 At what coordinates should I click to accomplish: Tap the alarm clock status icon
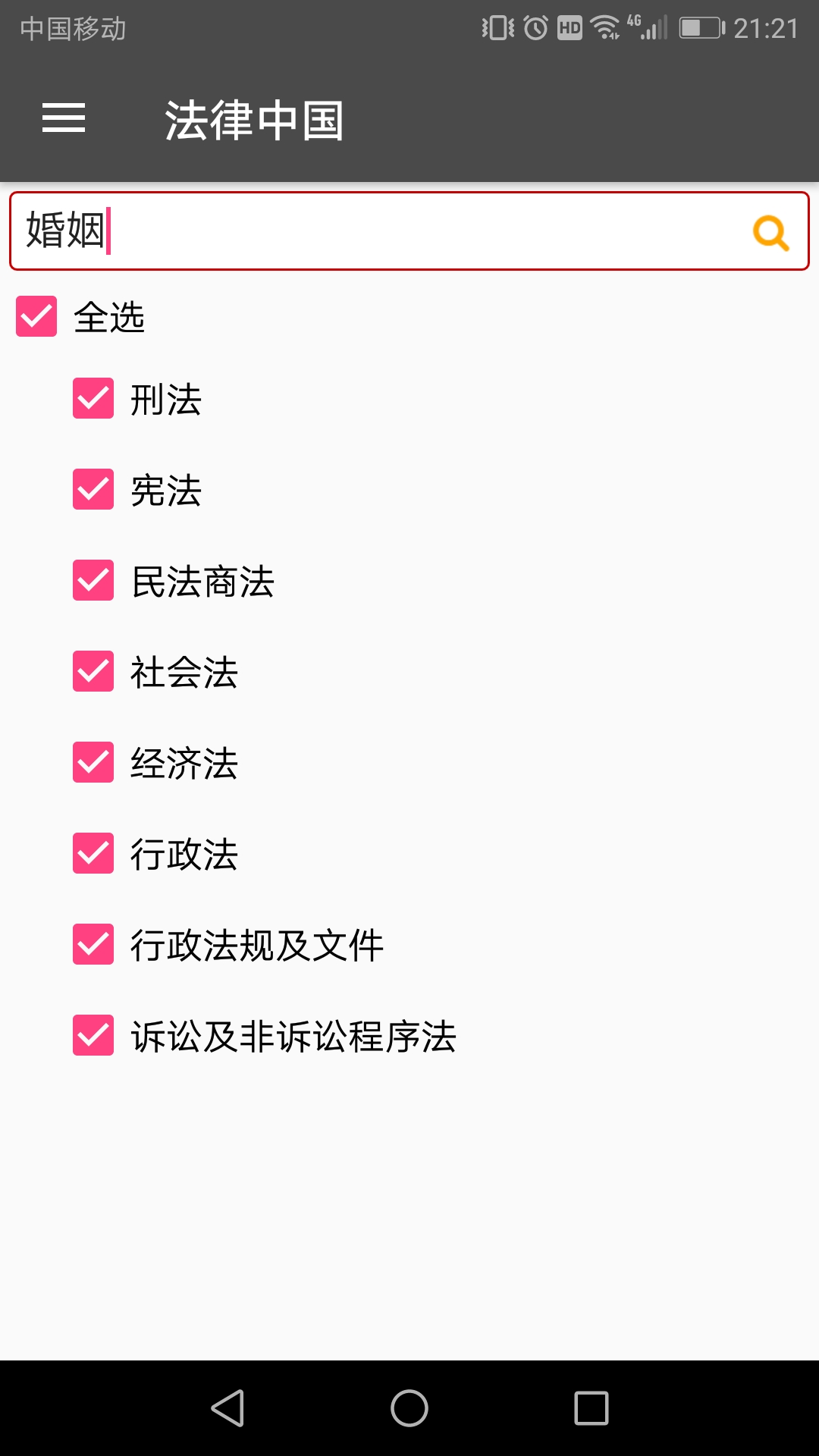coord(535,27)
